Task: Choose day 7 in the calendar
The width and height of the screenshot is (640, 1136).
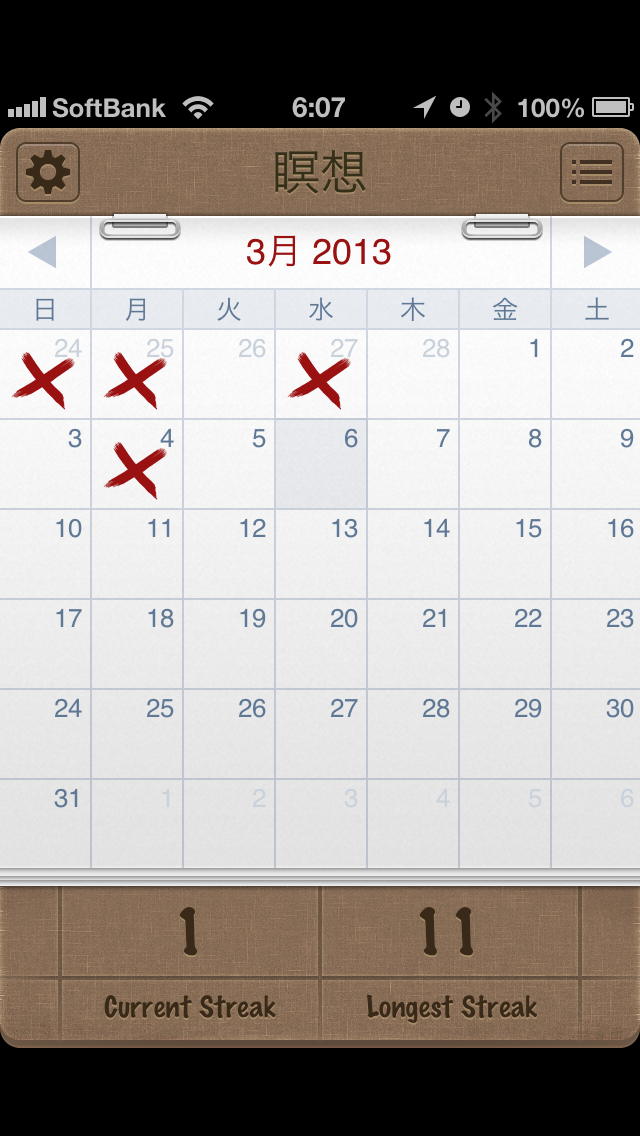Action: pyautogui.click(x=413, y=464)
